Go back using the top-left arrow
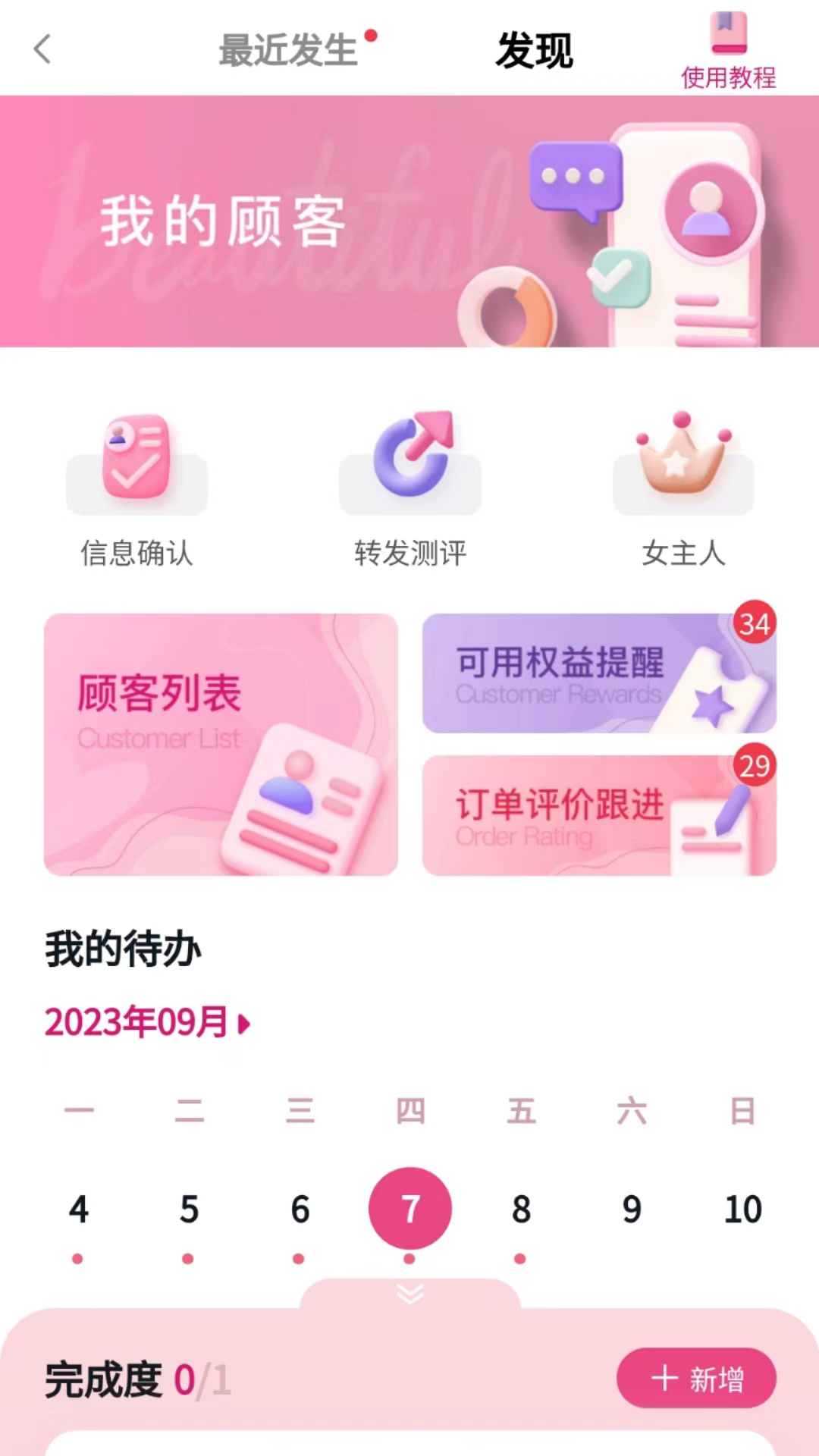The height and width of the screenshot is (1456, 819). [x=42, y=50]
